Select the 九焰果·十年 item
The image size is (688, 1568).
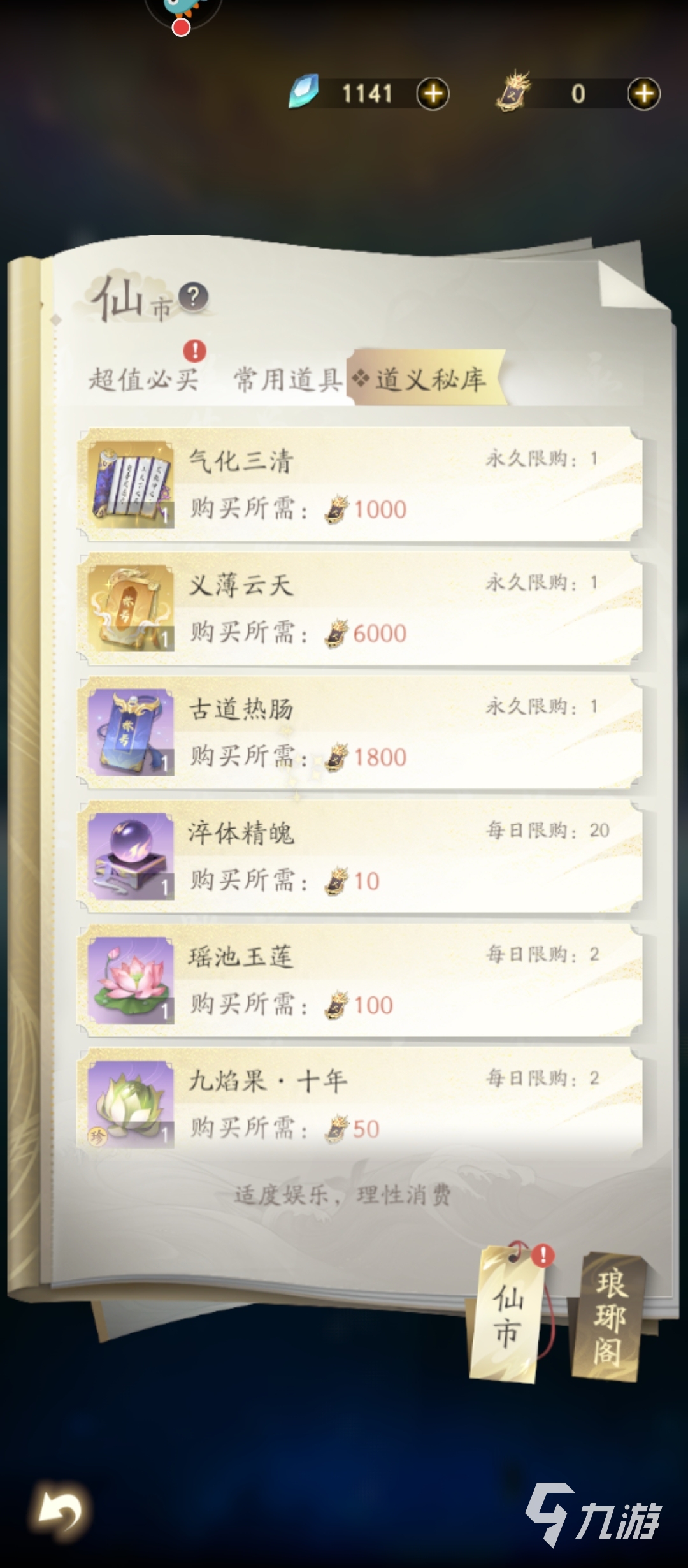(360, 1103)
